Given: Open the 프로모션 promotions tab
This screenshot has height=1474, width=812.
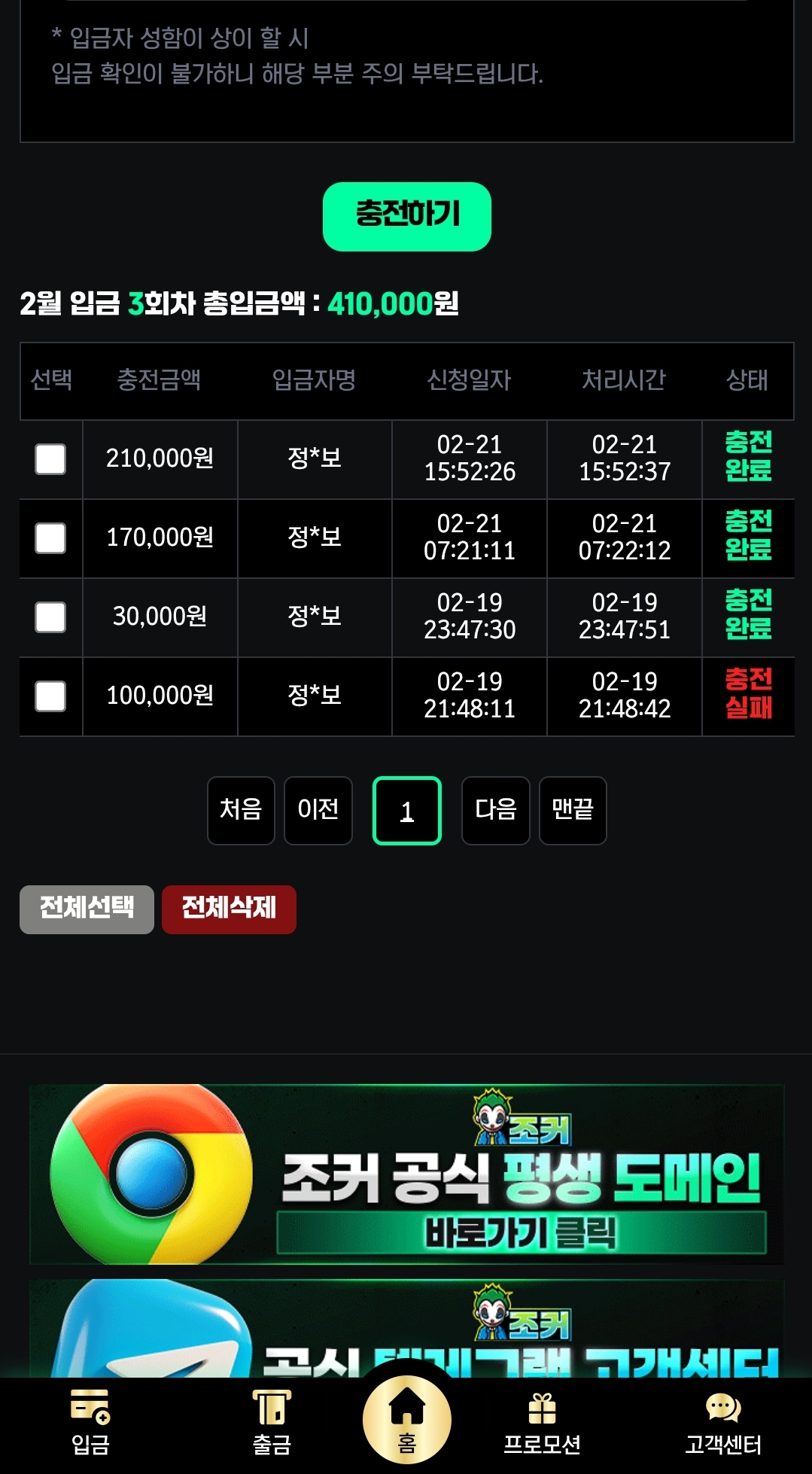Looking at the screenshot, I should [x=542, y=1423].
